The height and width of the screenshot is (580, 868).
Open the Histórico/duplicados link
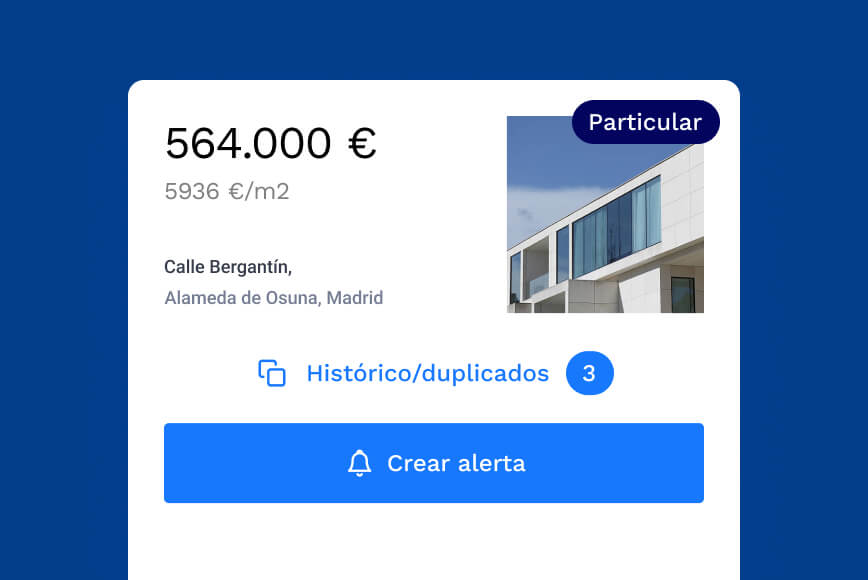coord(427,374)
